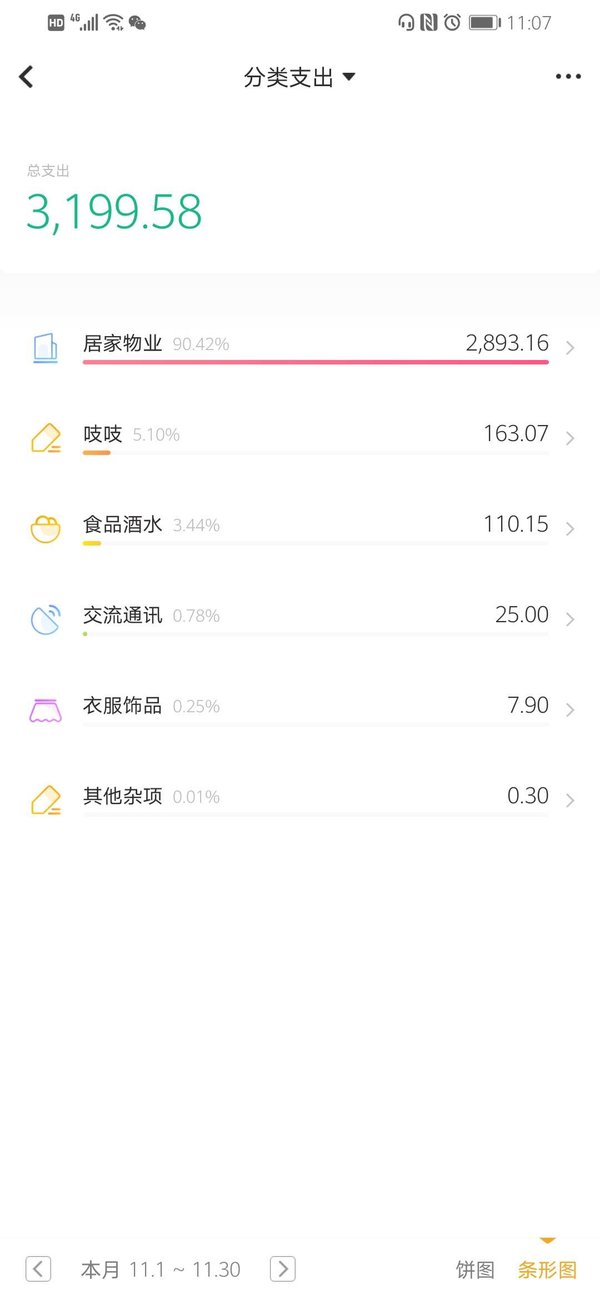This screenshot has height=1300, width=600.
Task: Open the 居家物业 category details
Action: click(300, 347)
